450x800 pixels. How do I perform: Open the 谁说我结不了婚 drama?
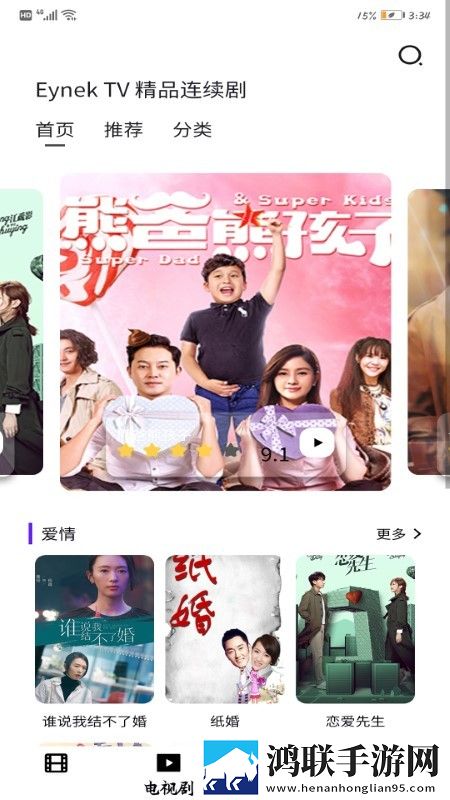coord(94,629)
